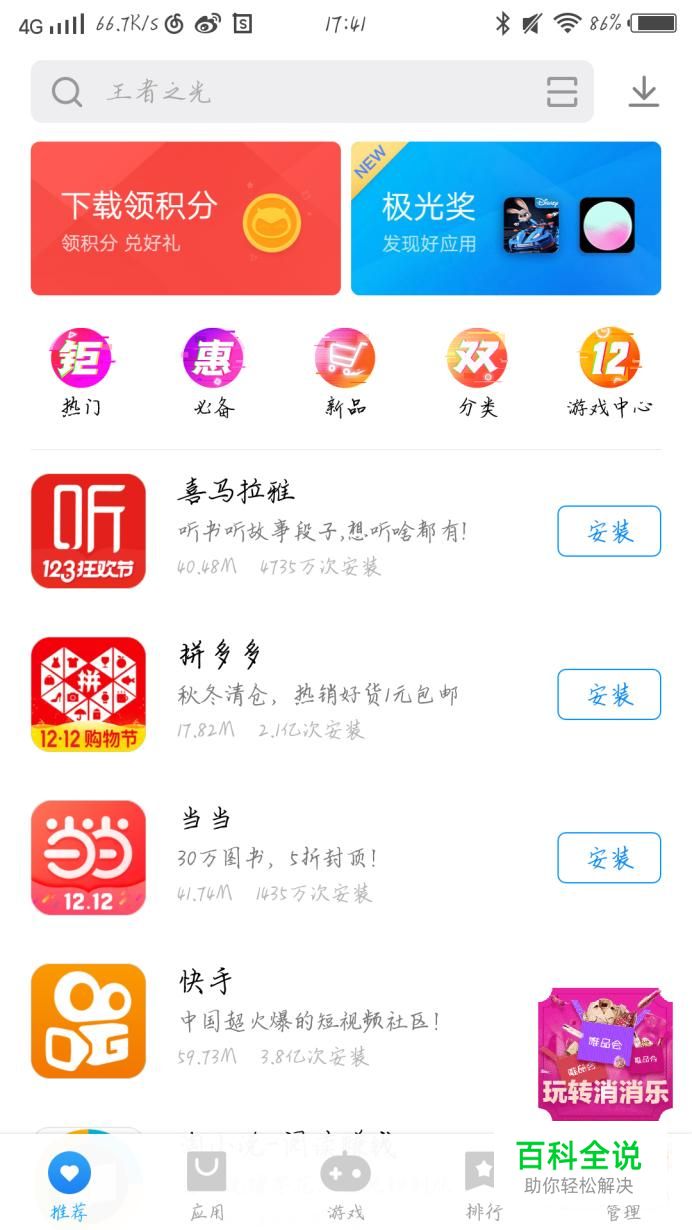Open the 热门 category

pos(81,371)
